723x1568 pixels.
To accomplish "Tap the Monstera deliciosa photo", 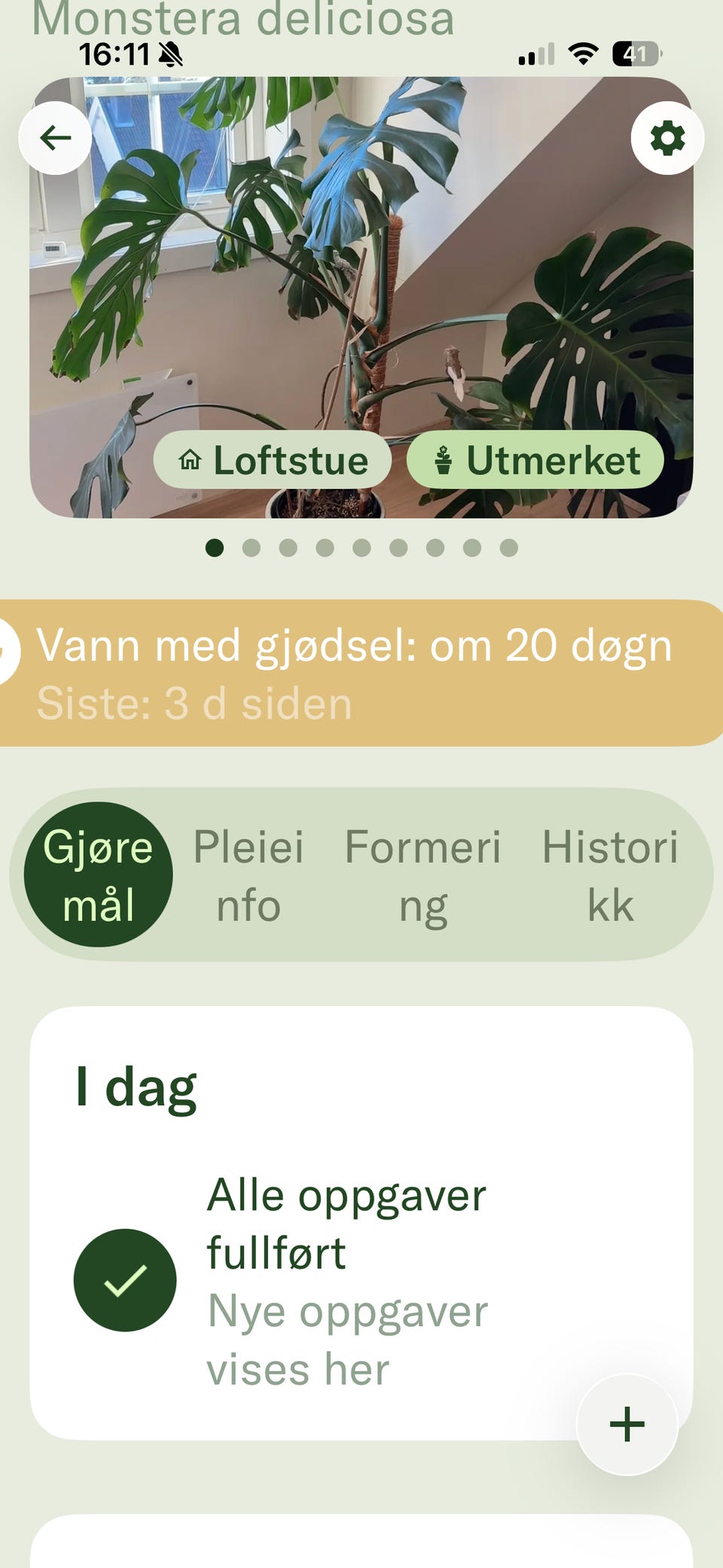I will coord(361,286).
